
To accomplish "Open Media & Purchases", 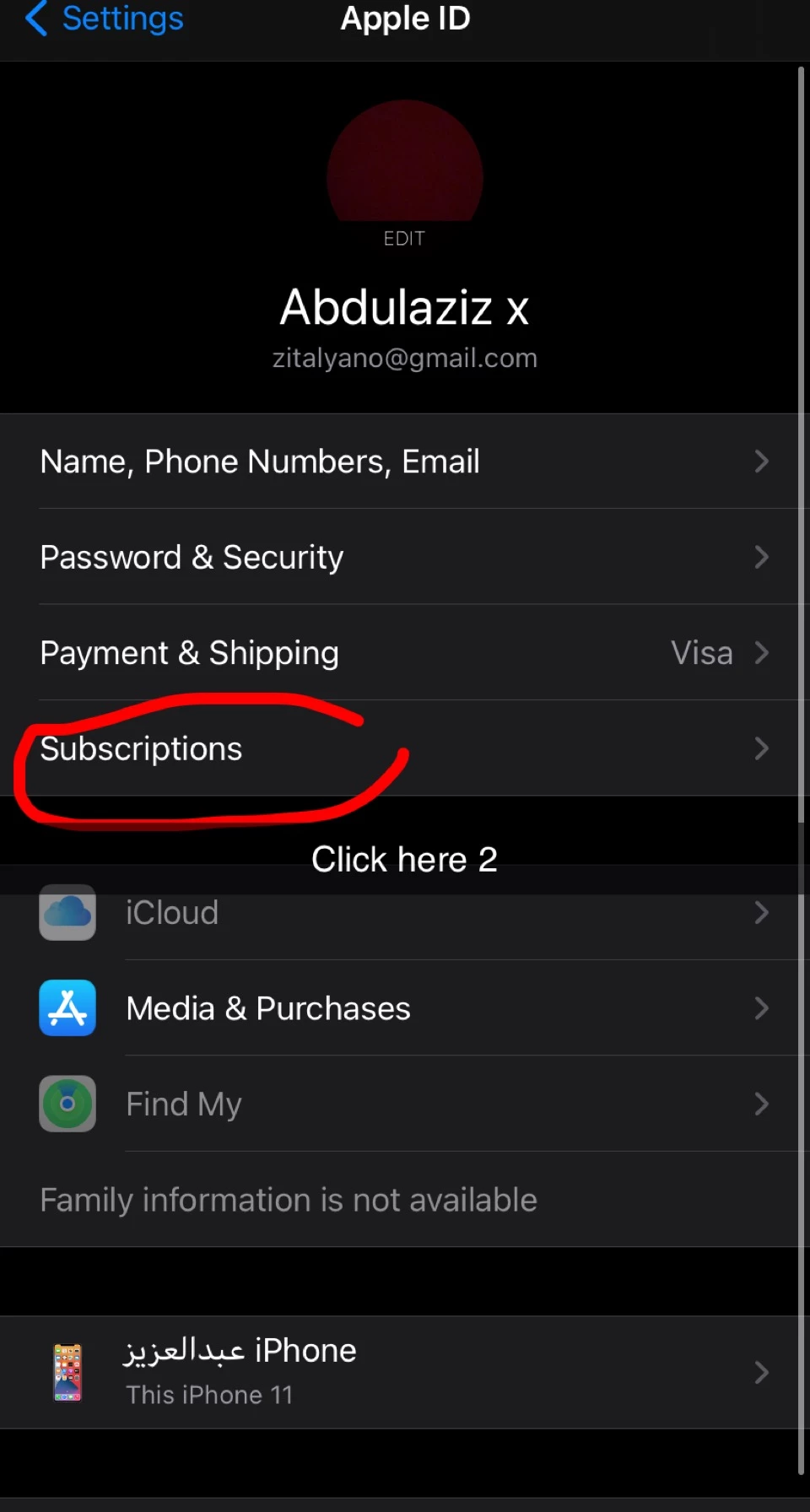I will pos(403,1008).
